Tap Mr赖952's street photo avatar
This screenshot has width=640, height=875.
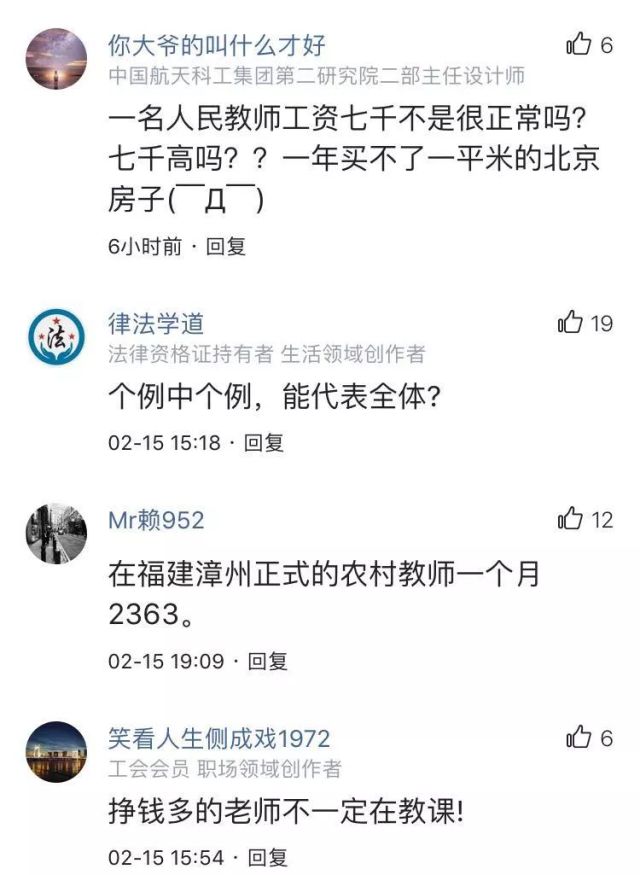point(56,534)
